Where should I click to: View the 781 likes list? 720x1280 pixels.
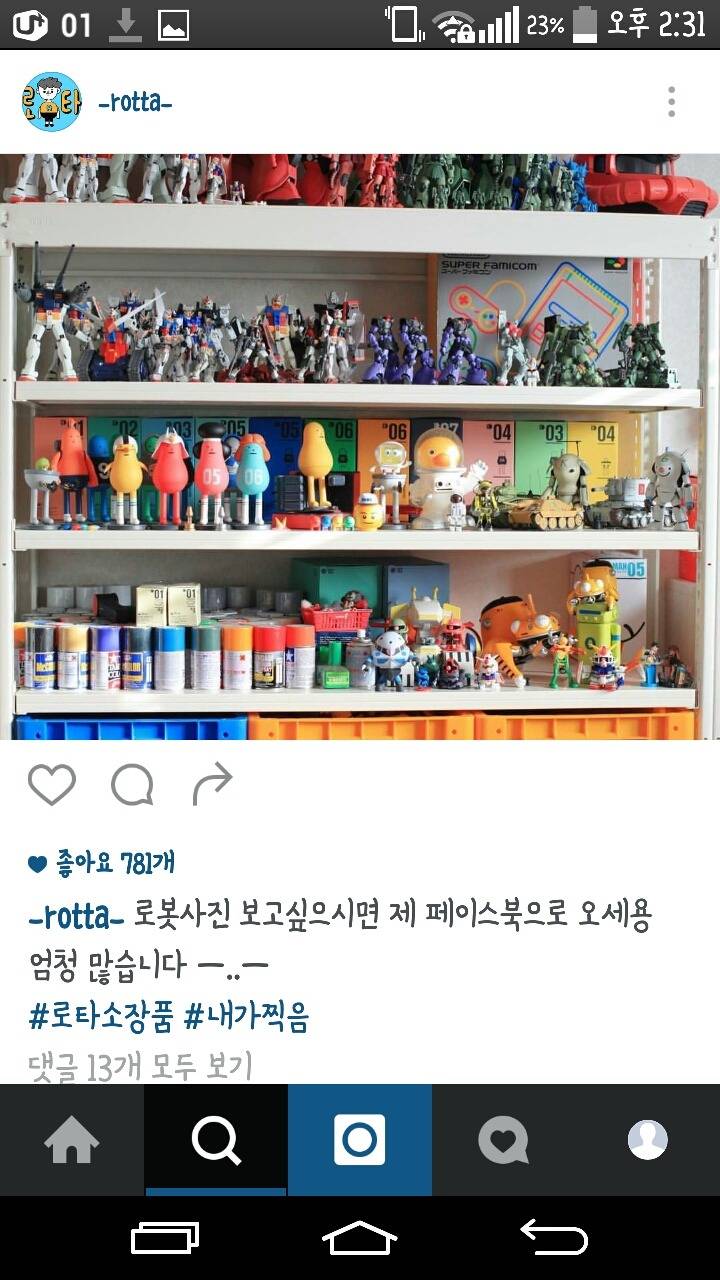[102, 862]
